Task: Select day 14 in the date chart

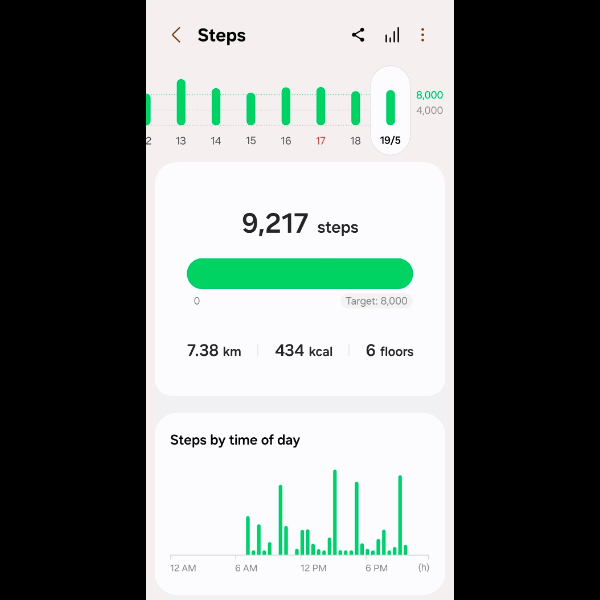Action: pyautogui.click(x=216, y=112)
